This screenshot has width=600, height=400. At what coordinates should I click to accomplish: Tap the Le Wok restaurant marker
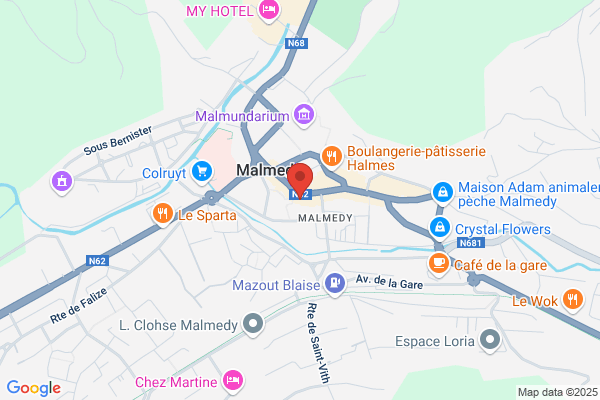pyautogui.click(x=572, y=300)
